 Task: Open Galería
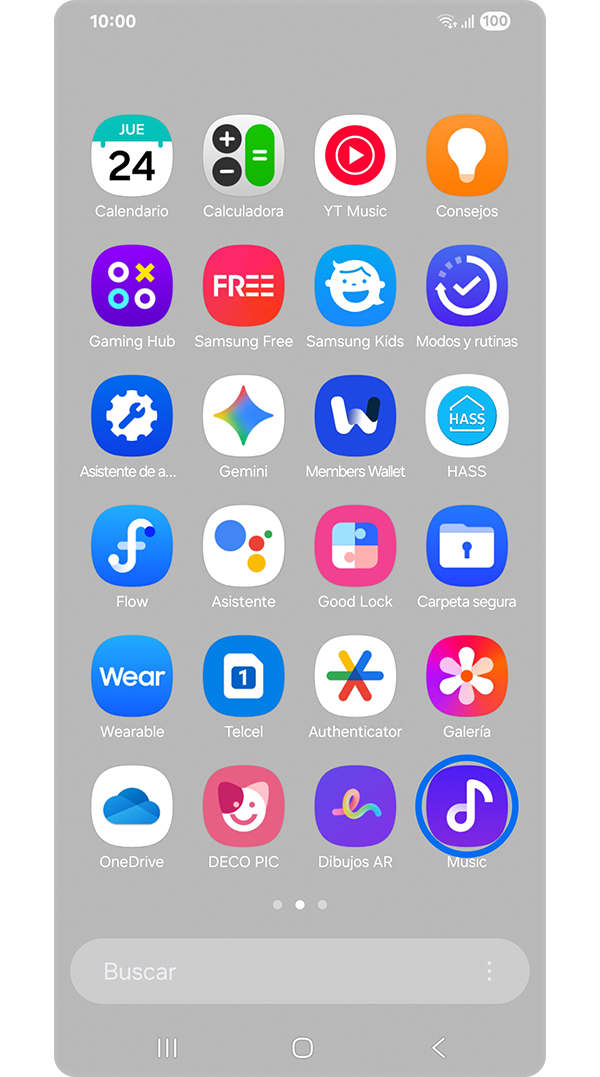[x=467, y=676]
